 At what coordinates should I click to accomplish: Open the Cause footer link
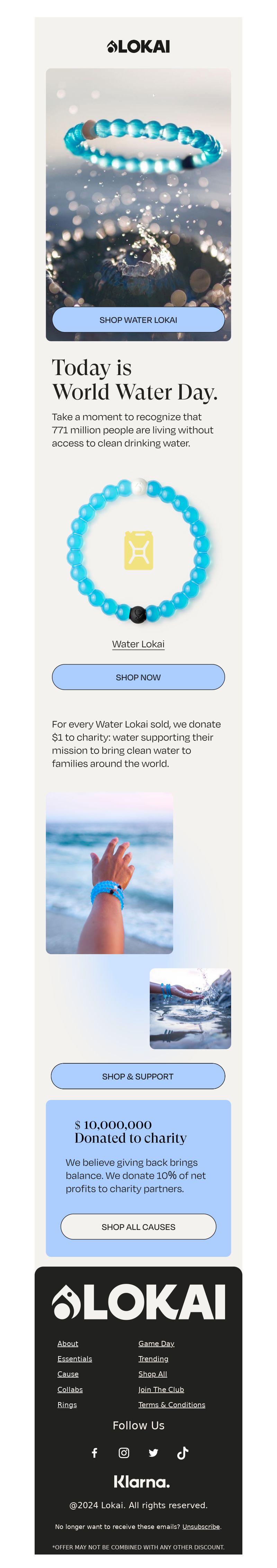tap(68, 1374)
